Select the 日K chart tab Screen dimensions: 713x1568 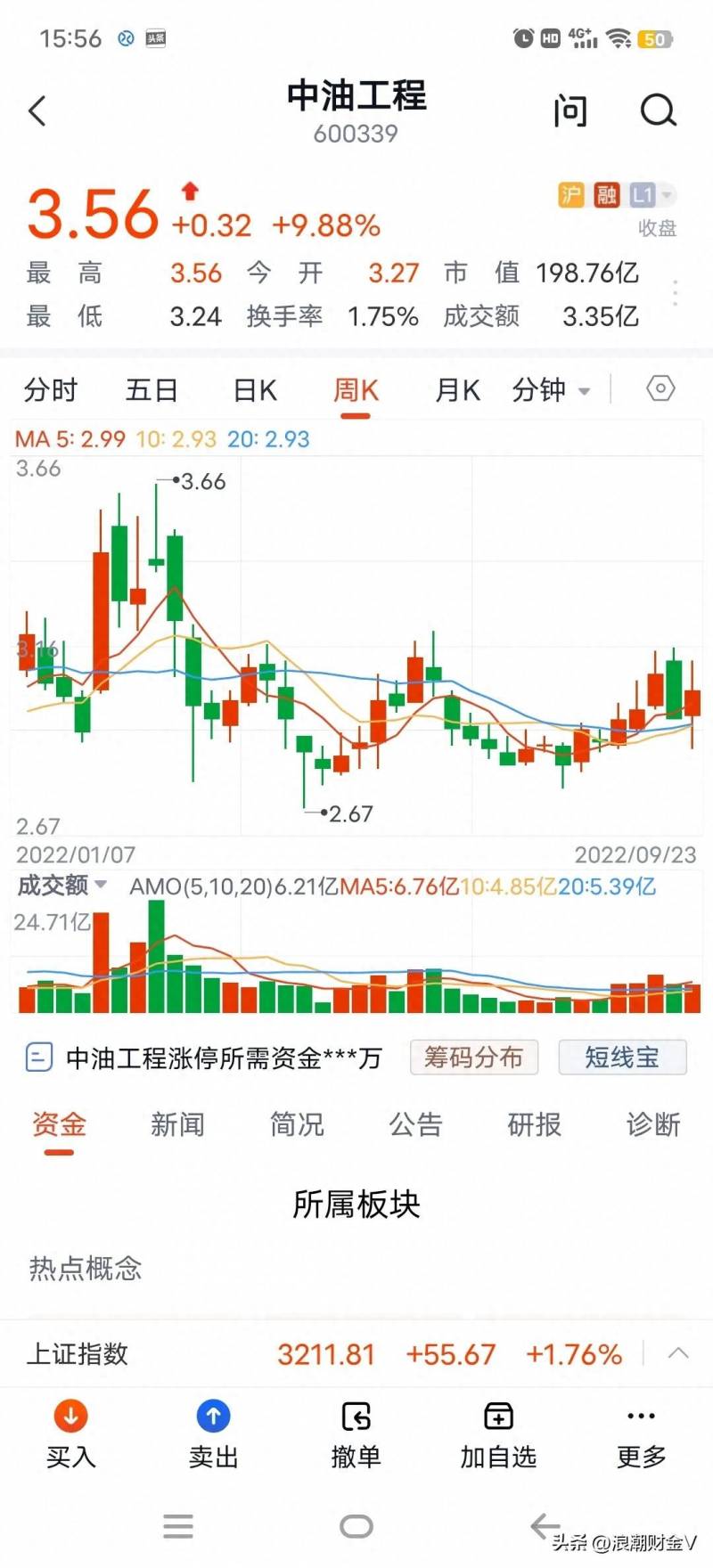click(x=255, y=390)
